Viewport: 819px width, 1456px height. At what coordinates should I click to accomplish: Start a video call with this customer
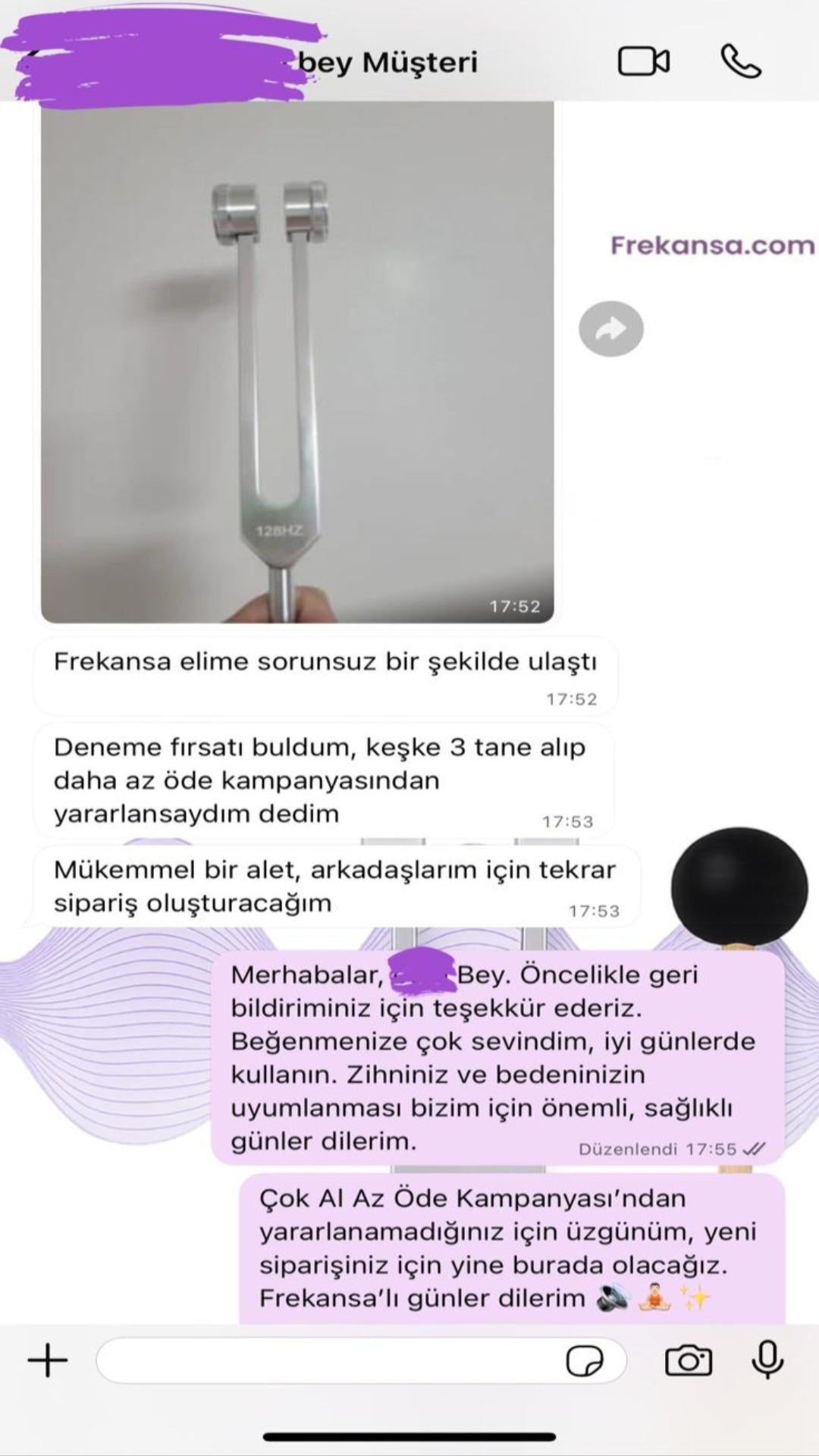643,61
